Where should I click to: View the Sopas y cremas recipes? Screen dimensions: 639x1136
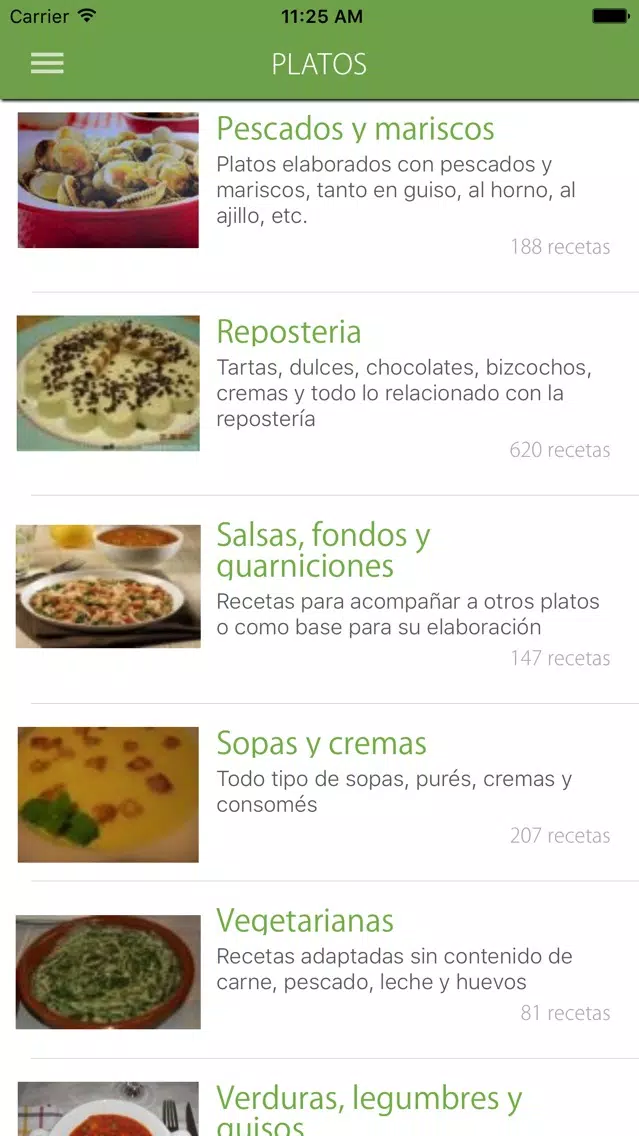(x=321, y=744)
